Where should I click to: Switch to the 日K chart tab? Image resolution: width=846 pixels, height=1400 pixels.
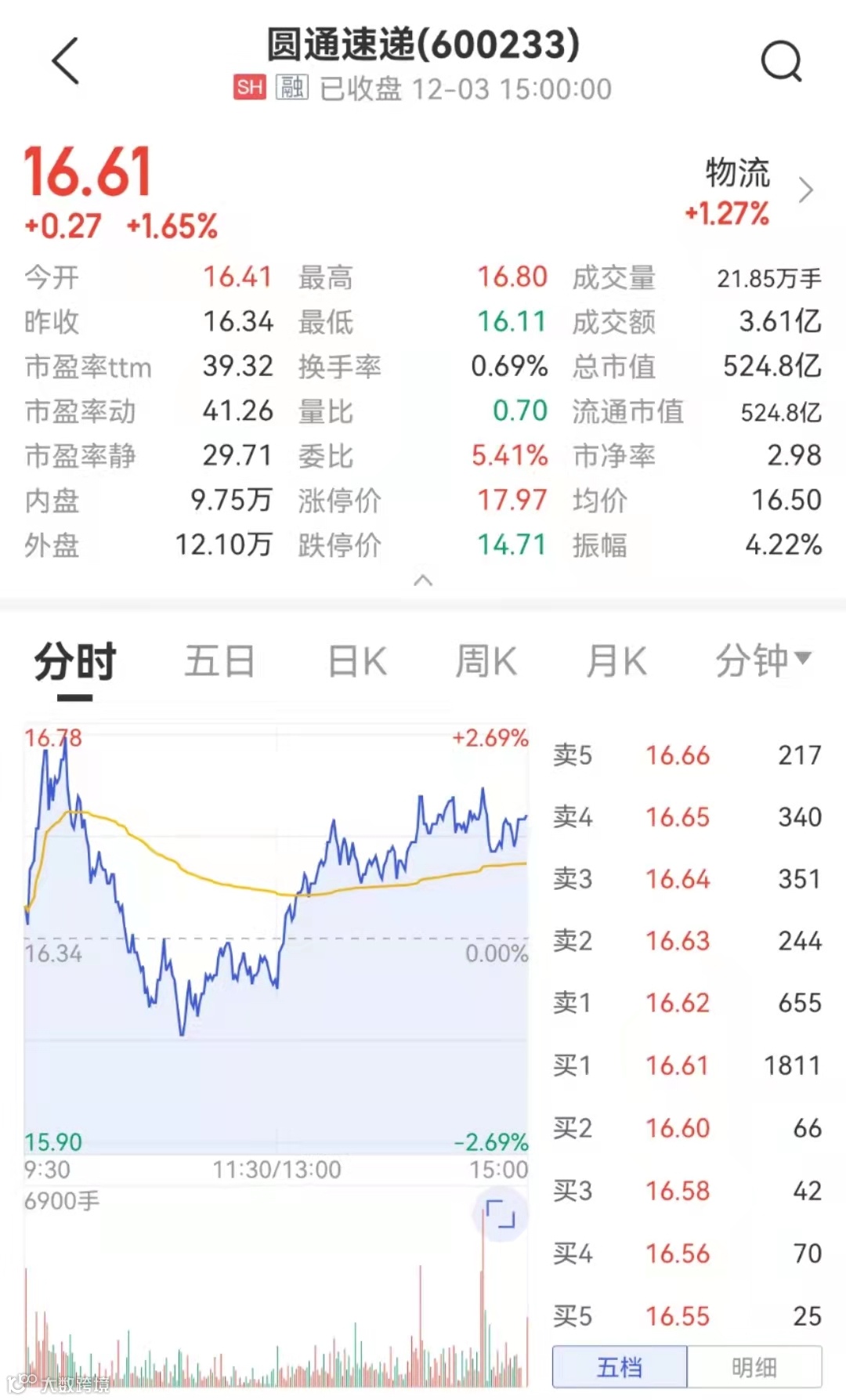point(357,662)
